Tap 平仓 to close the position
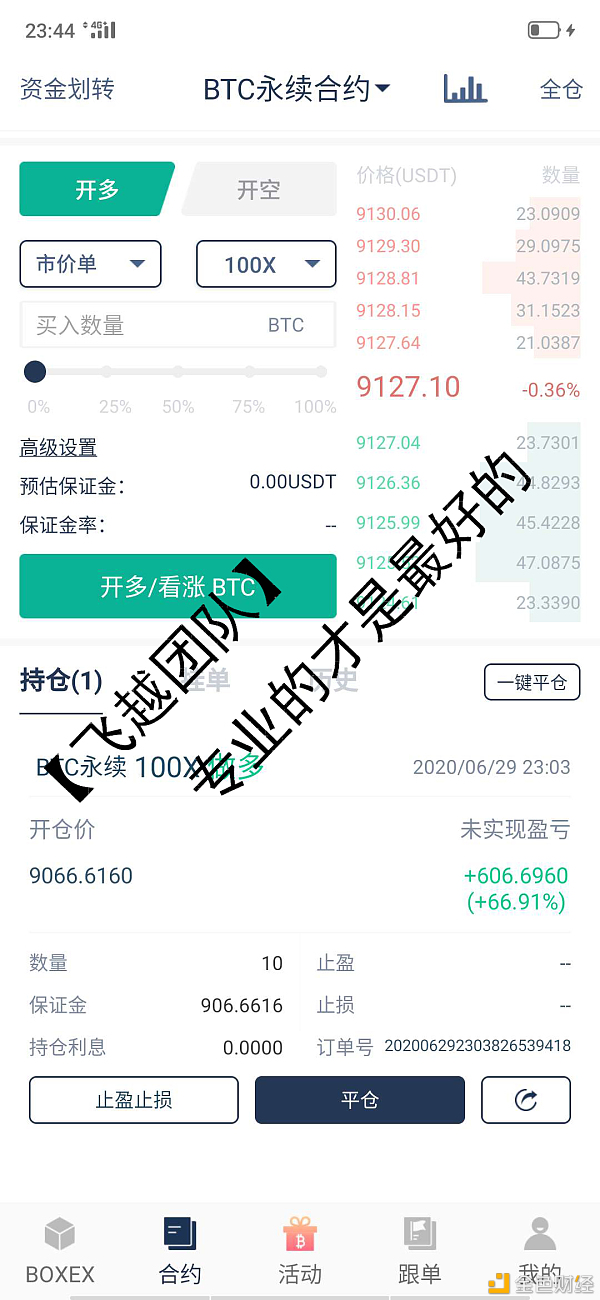600x1300 pixels. coord(360,1100)
